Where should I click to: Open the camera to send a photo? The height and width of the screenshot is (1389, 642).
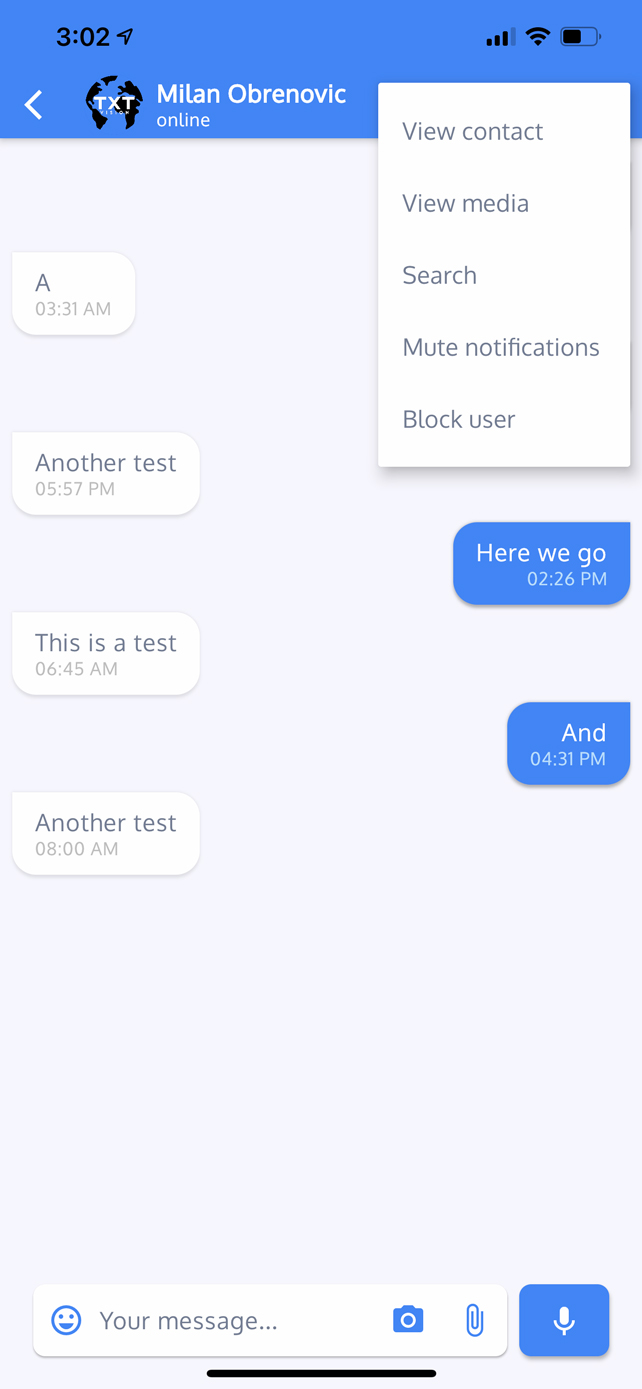pos(408,1320)
